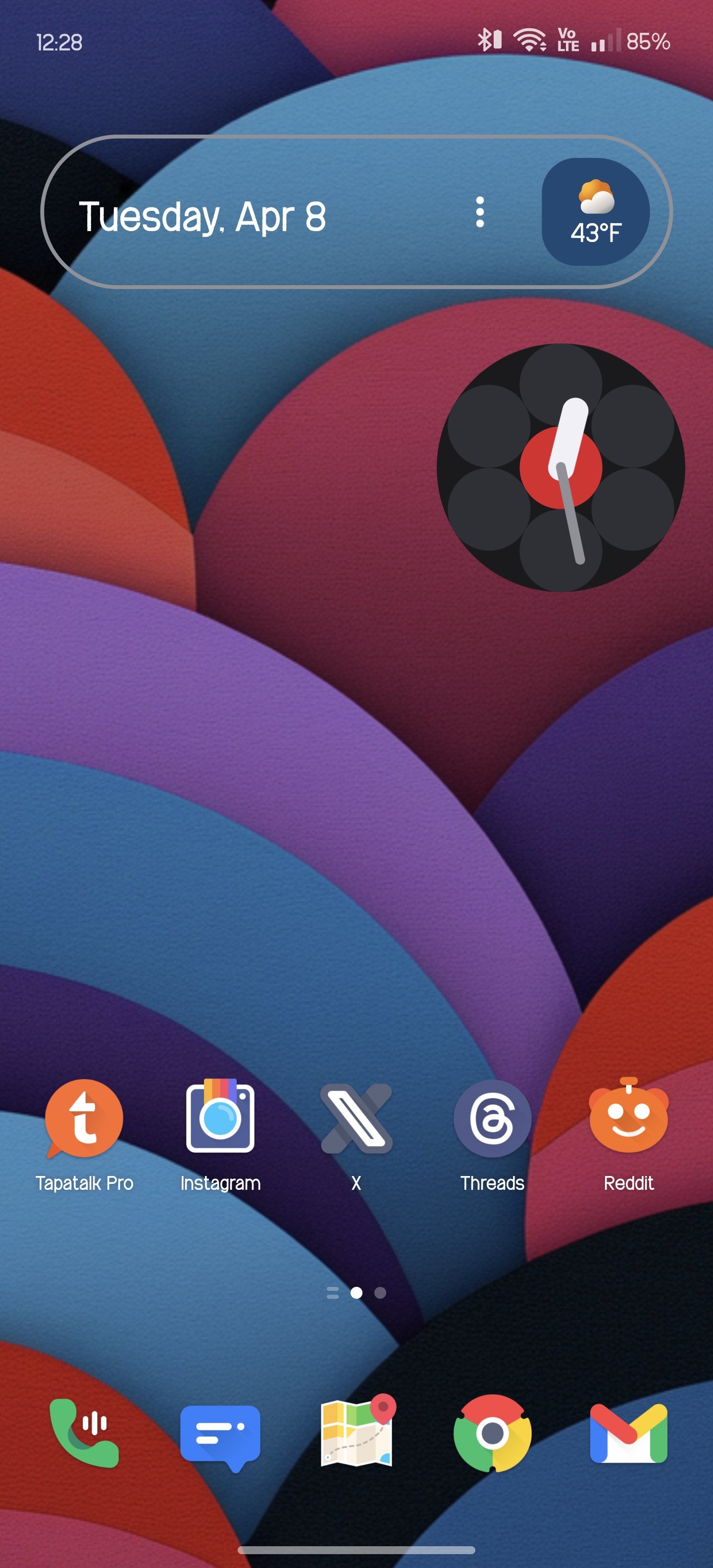This screenshot has width=713, height=1568.
Task: Open the Tapatalk Pro app
Action: (84, 1119)
